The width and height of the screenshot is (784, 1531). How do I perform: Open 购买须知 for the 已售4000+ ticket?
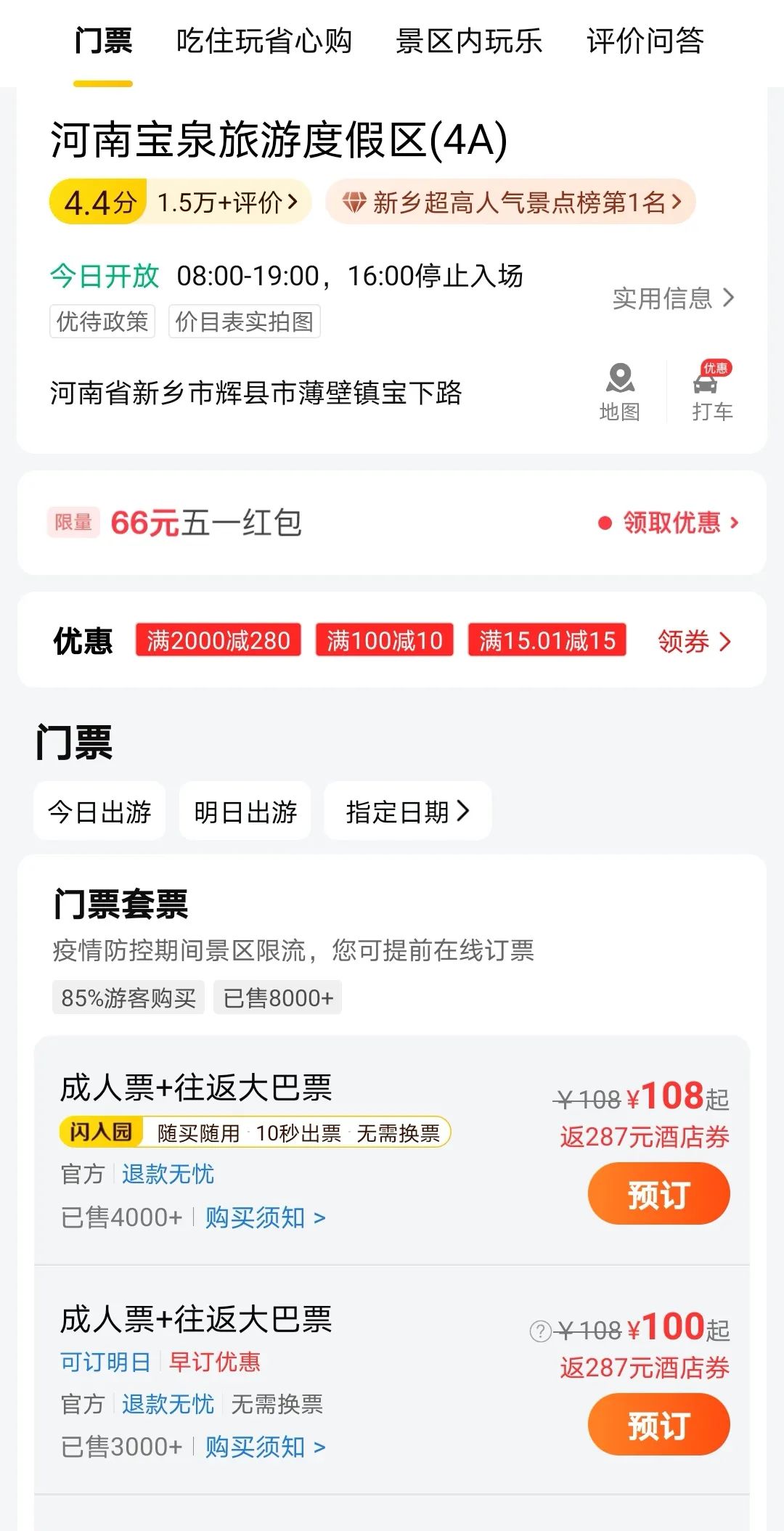(266, 1217)
